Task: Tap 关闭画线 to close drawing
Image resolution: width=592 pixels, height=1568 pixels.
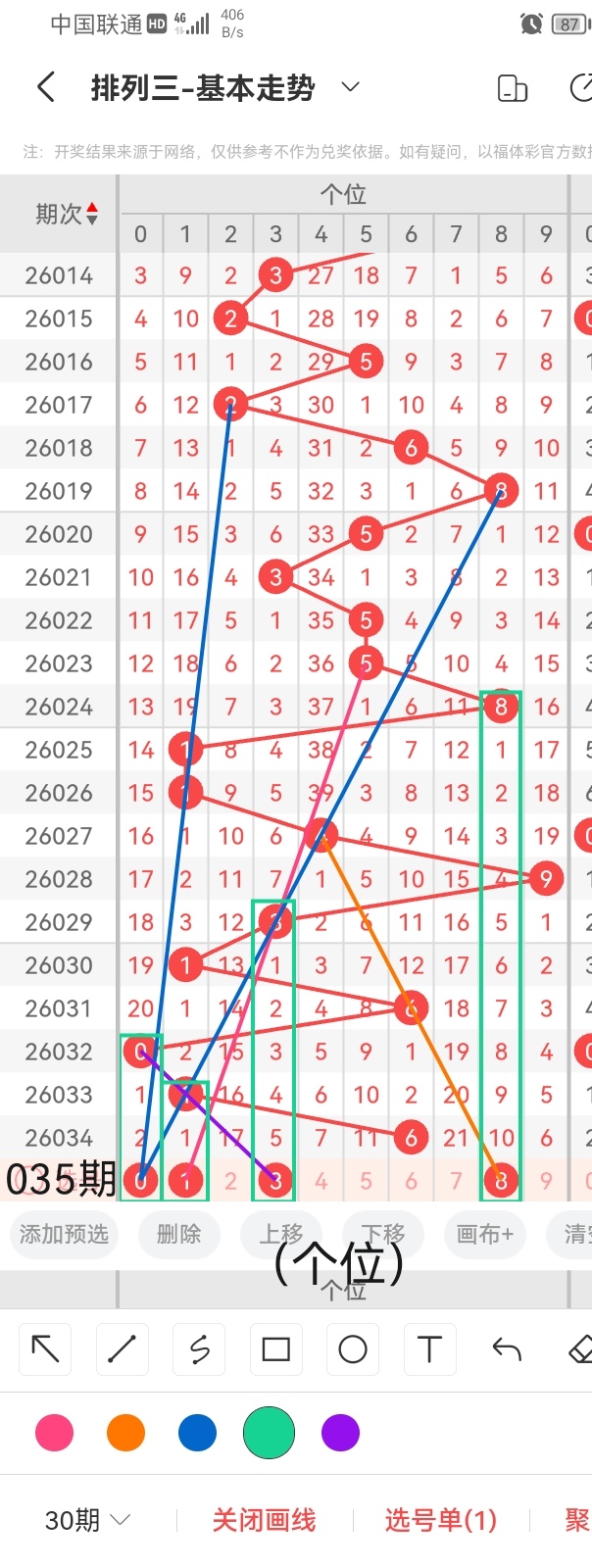Action: [264, 1520]
